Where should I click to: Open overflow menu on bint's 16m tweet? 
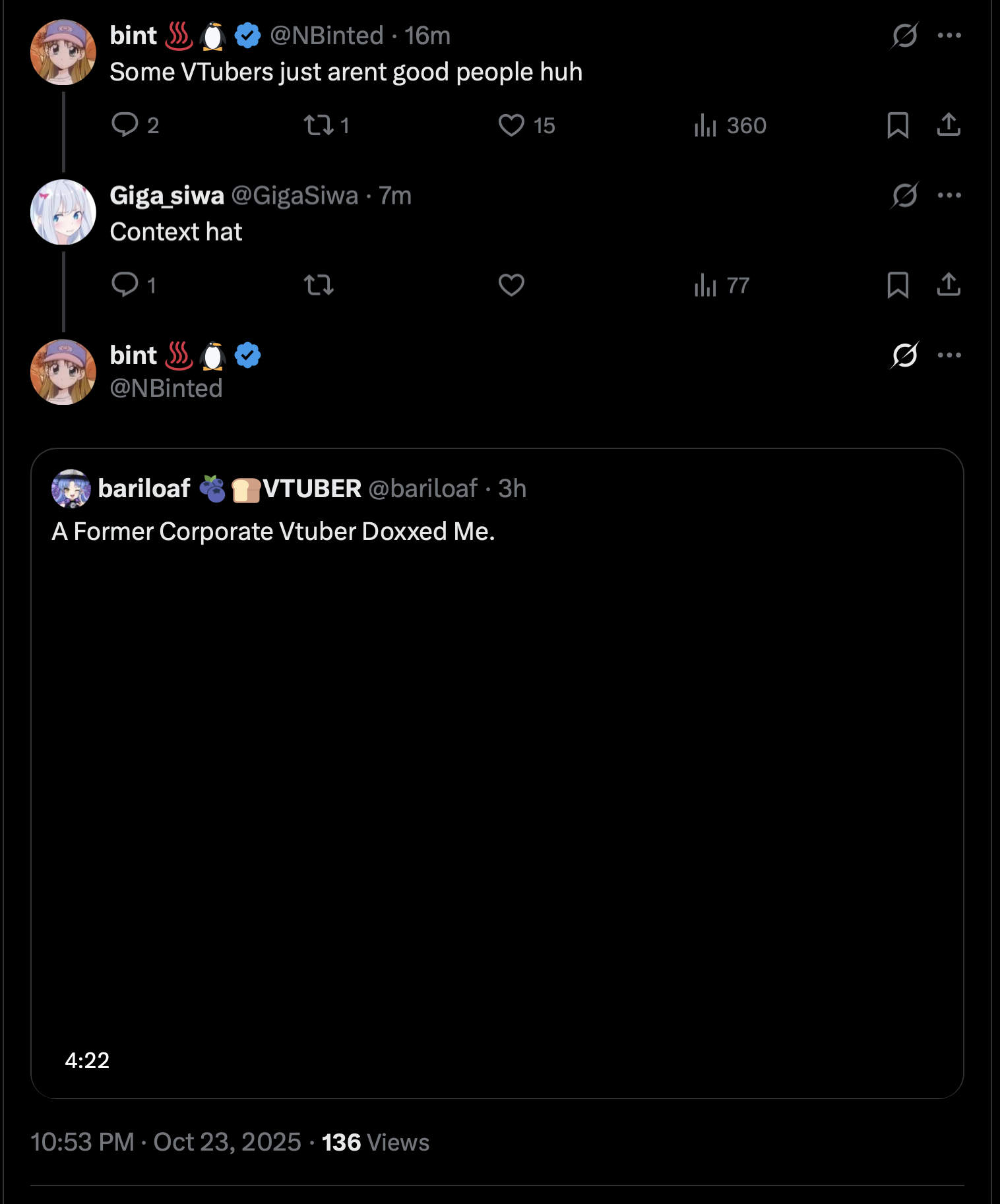949,36
